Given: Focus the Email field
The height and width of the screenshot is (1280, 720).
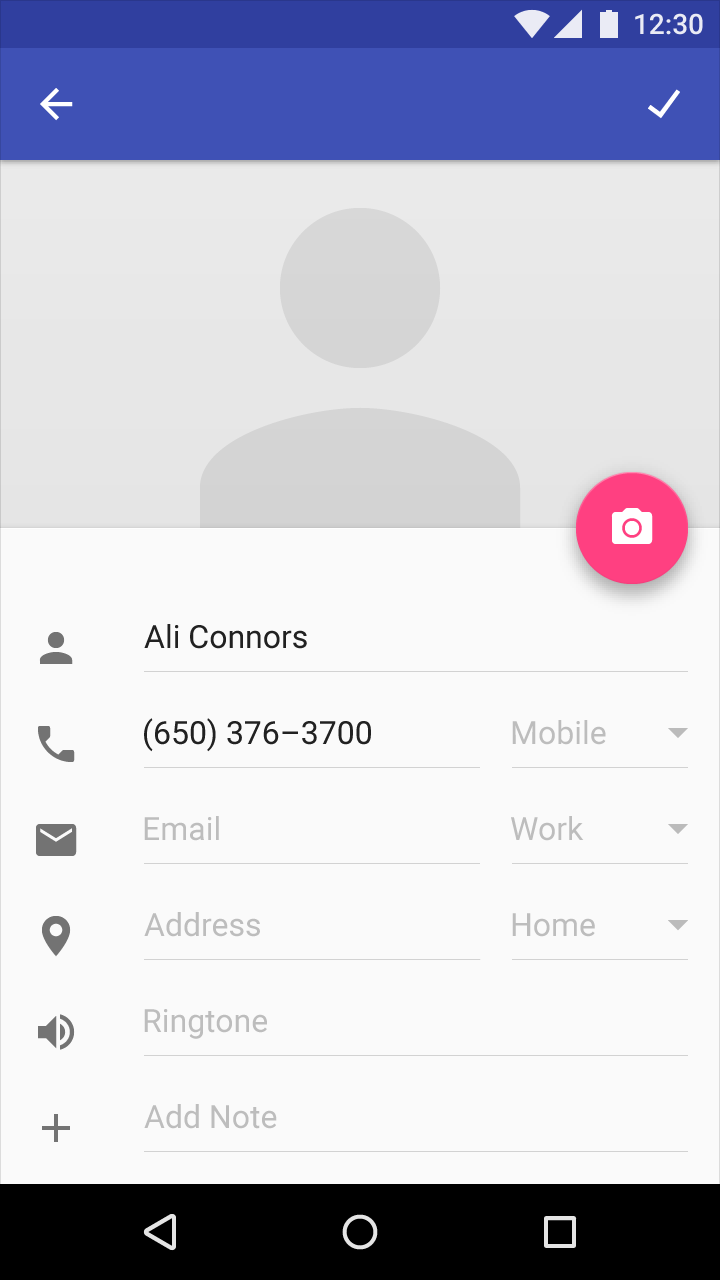Looking at the screenshot, I should pos(312,832).
